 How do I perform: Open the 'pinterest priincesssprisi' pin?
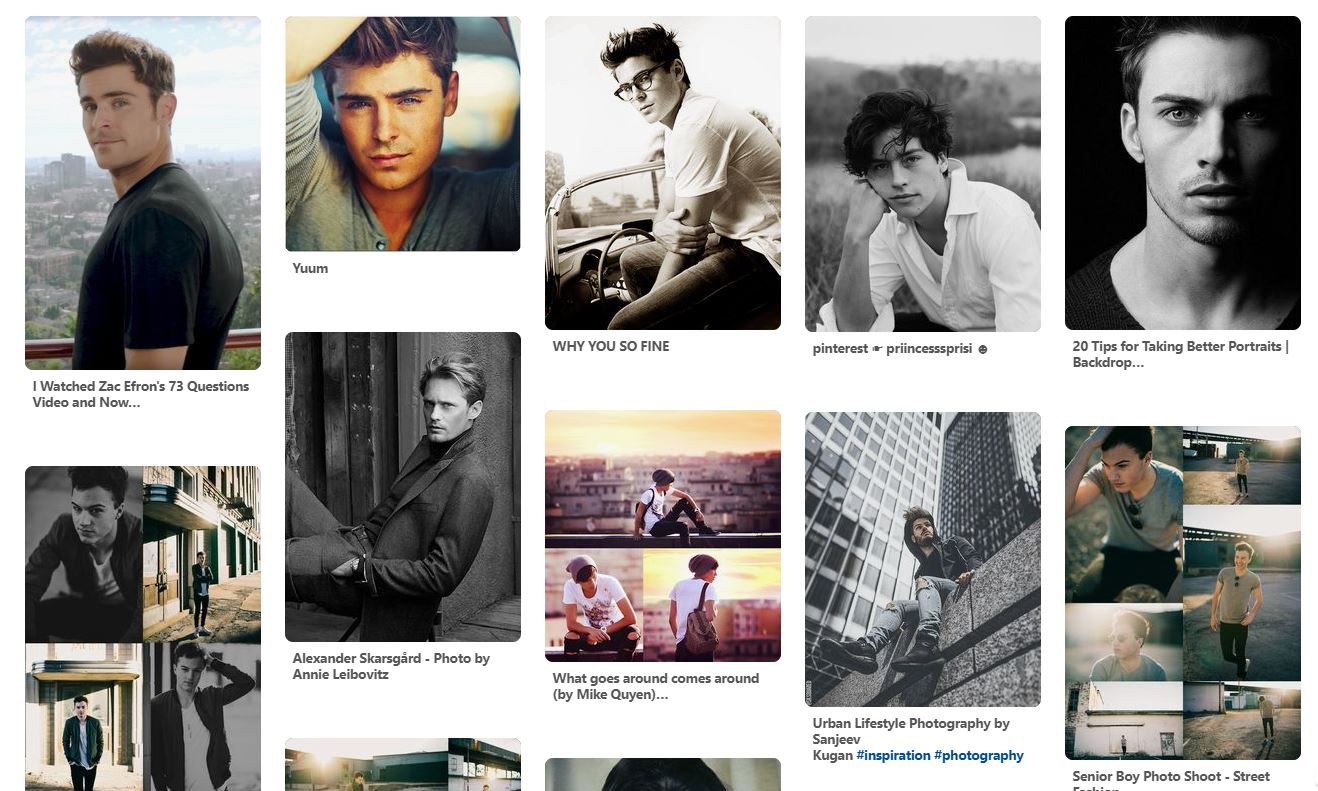pyautogui.click(x=922, y=174)
